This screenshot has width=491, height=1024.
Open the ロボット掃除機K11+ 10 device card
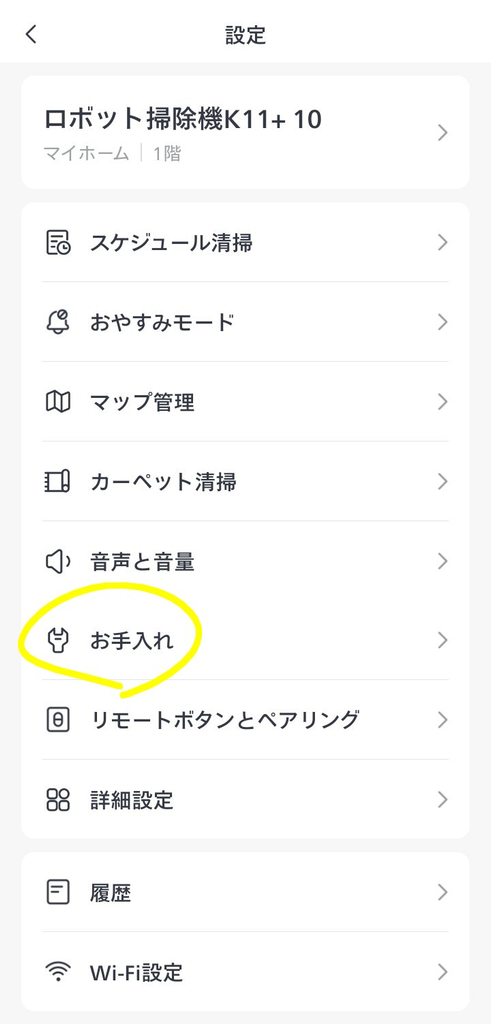(246, 133)
